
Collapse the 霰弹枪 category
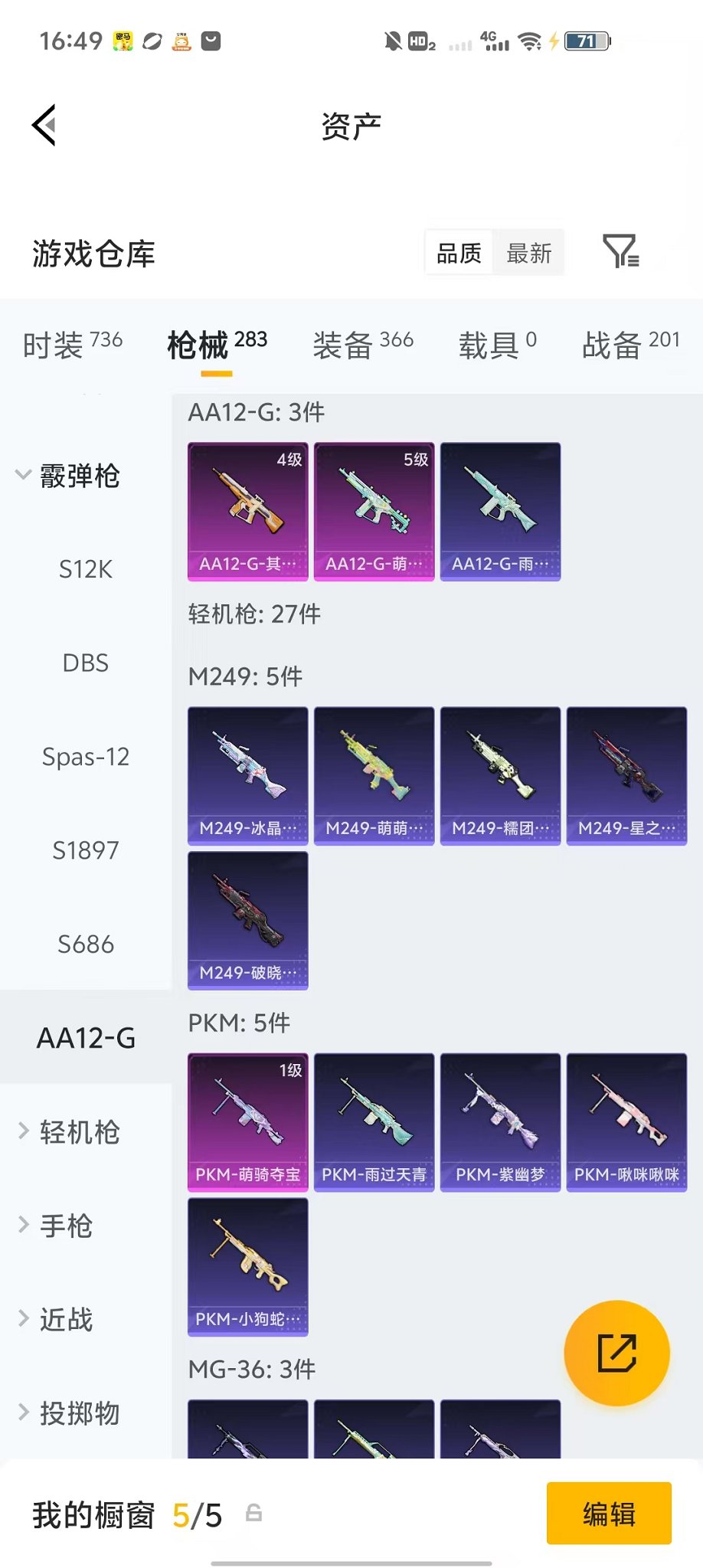click(x=68, y=476)
